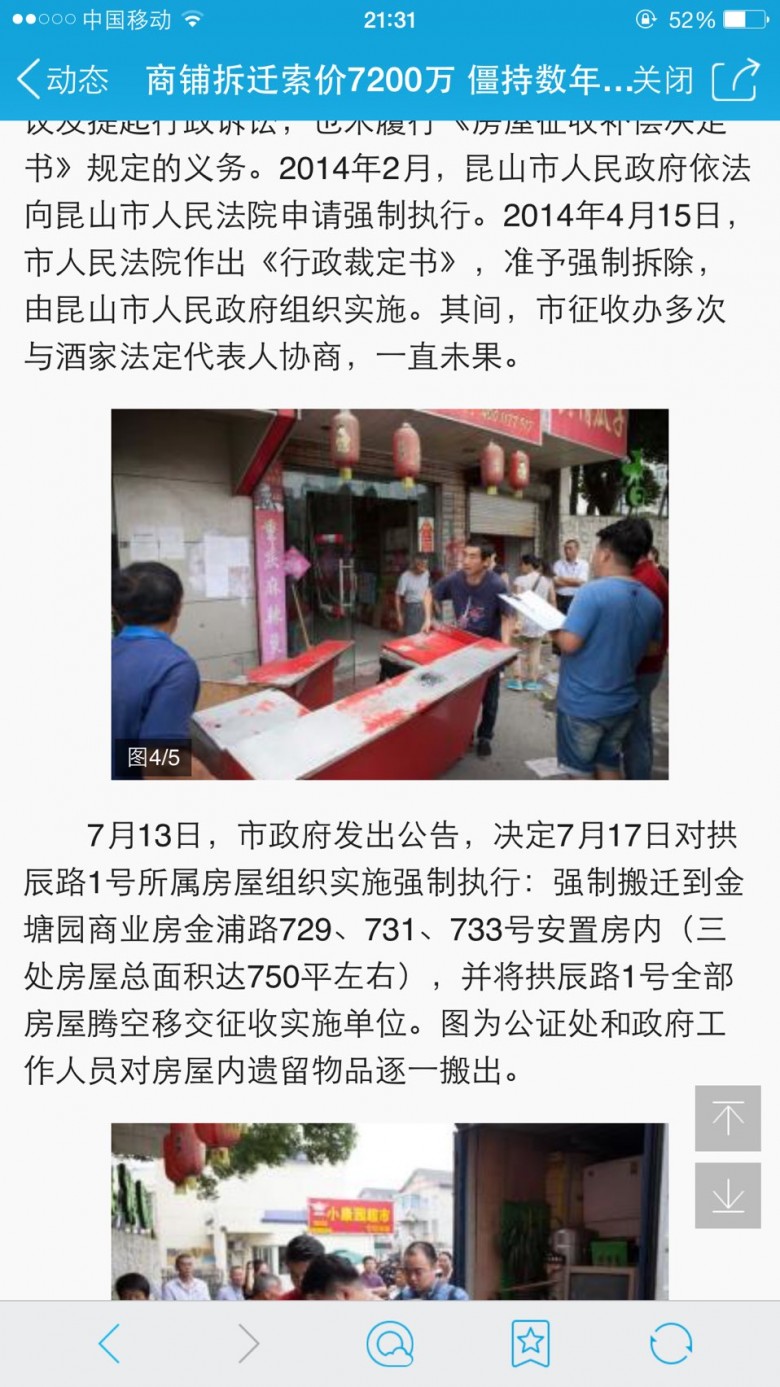The image size is (780, 1387).
Task: Open the photo below the relocation paragraph
Action: point(389,1211)
